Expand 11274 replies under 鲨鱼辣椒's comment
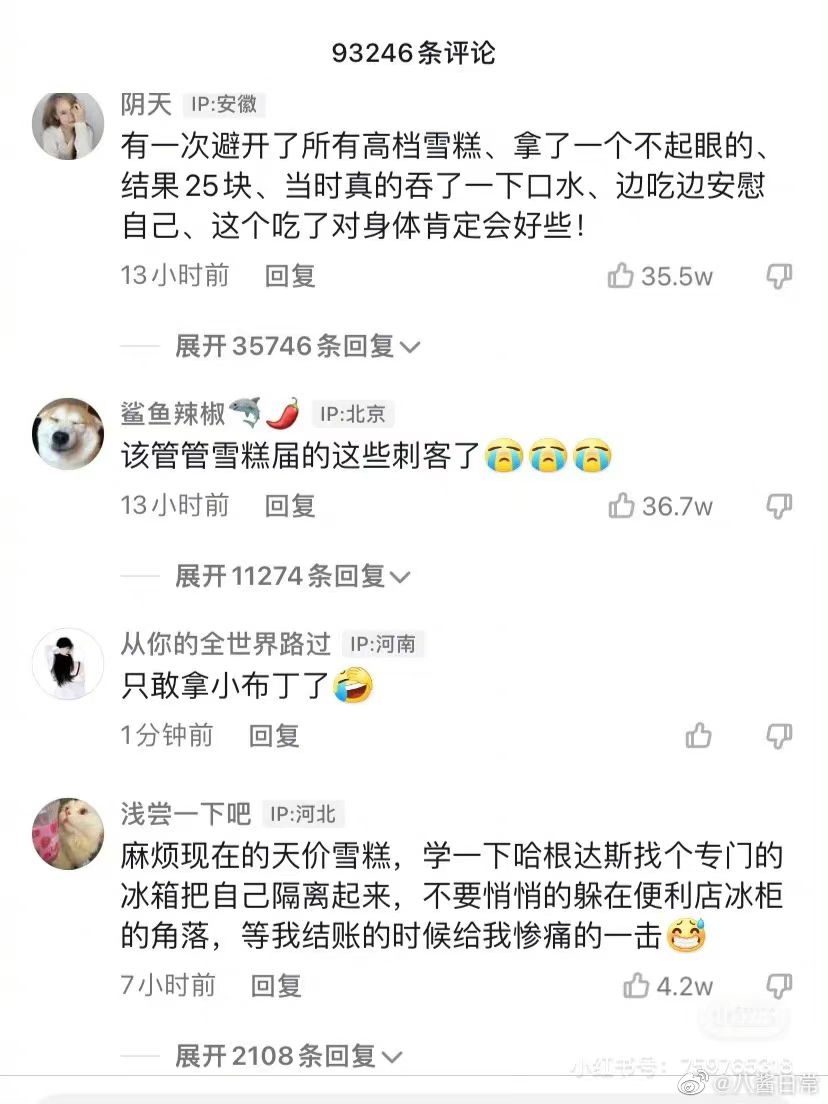828x1104 pixels. 292,576
